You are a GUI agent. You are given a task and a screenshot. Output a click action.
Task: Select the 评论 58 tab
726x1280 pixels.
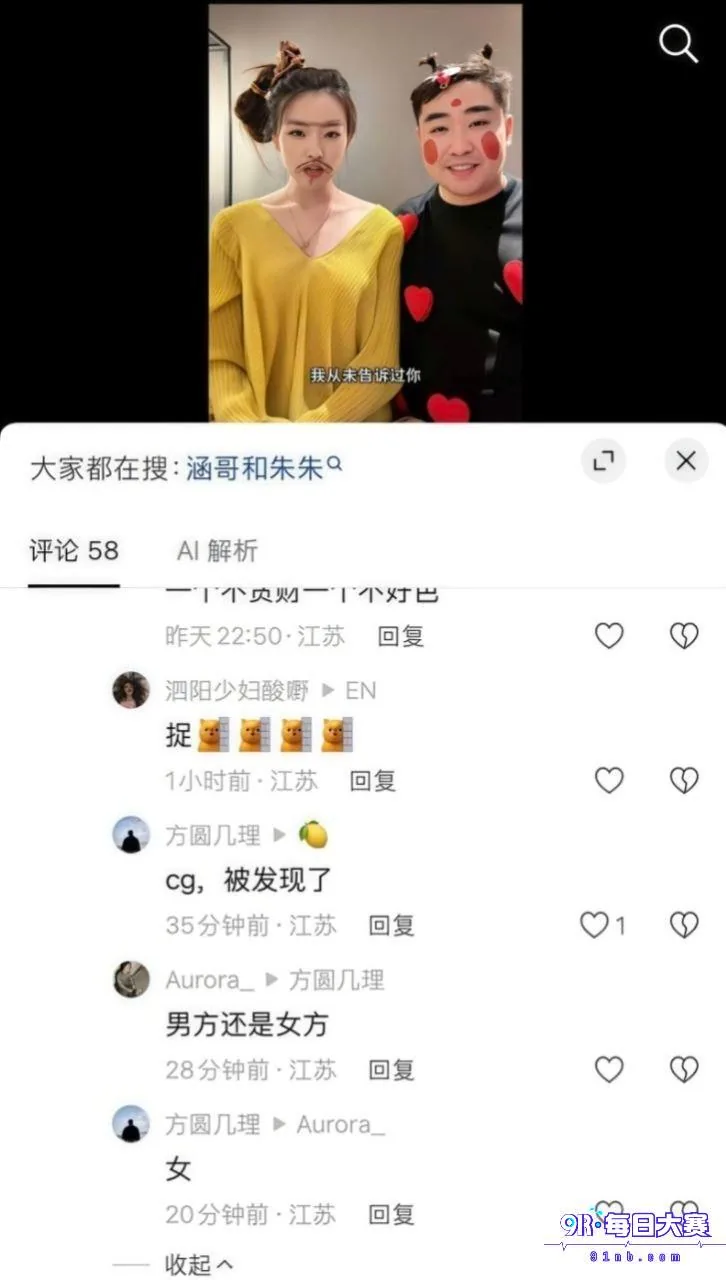(x=74, y=550)
